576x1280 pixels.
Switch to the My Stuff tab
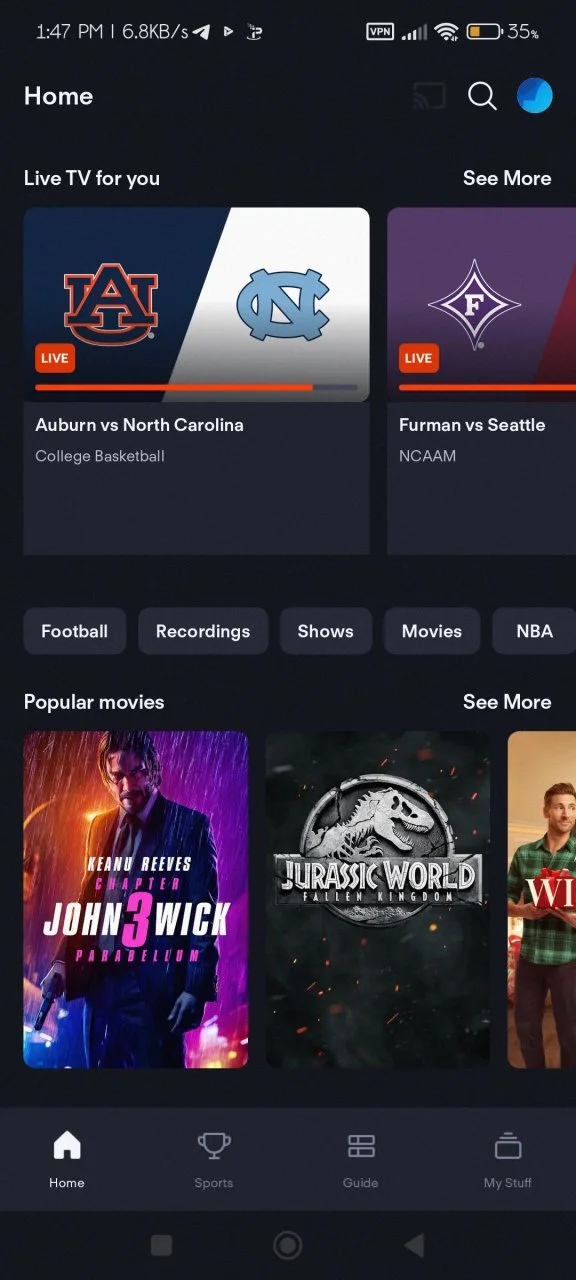click(x=508, y=1160)
